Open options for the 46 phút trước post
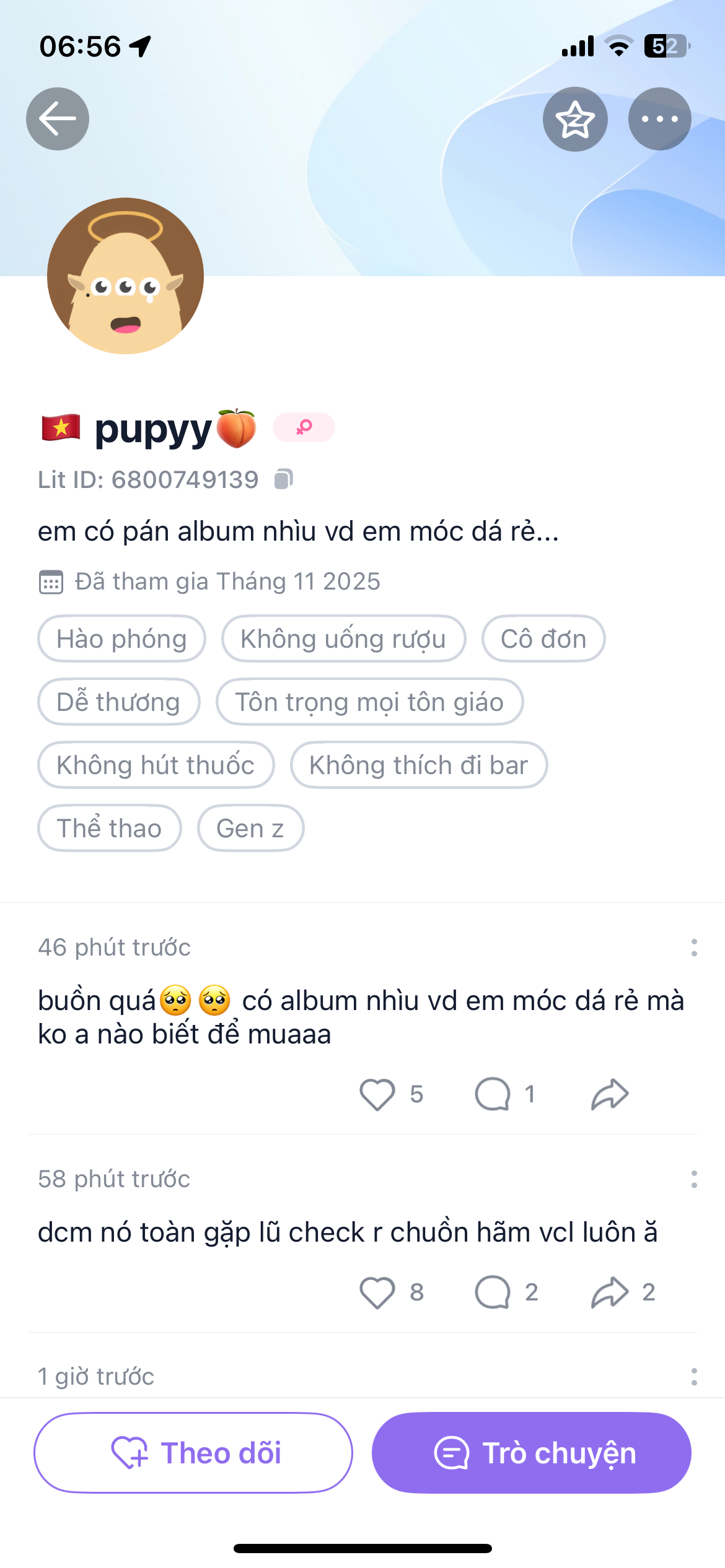 tap(694, 947)
